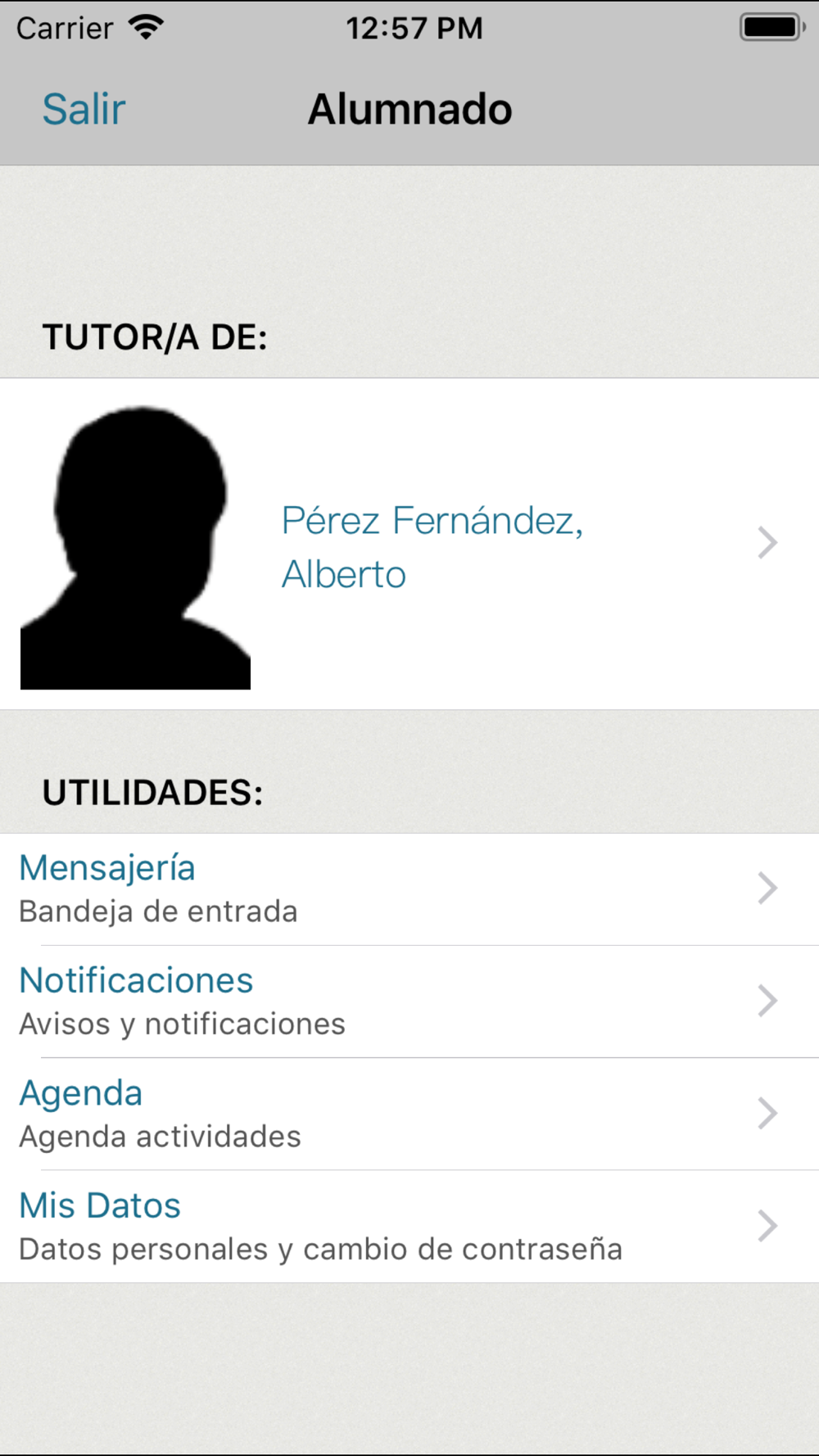Open Notificaciones row
Viewport: 819px width, 1456px height.
coord(409,1002)
